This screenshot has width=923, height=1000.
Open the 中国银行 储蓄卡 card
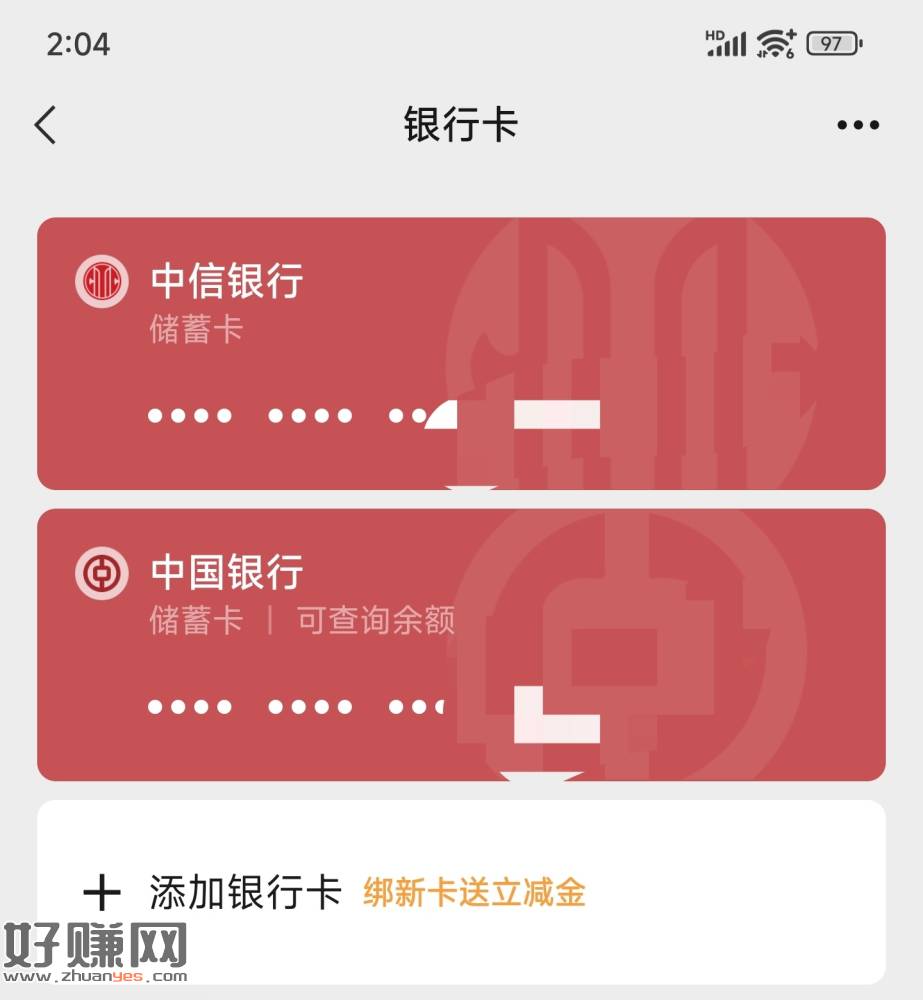460,644
